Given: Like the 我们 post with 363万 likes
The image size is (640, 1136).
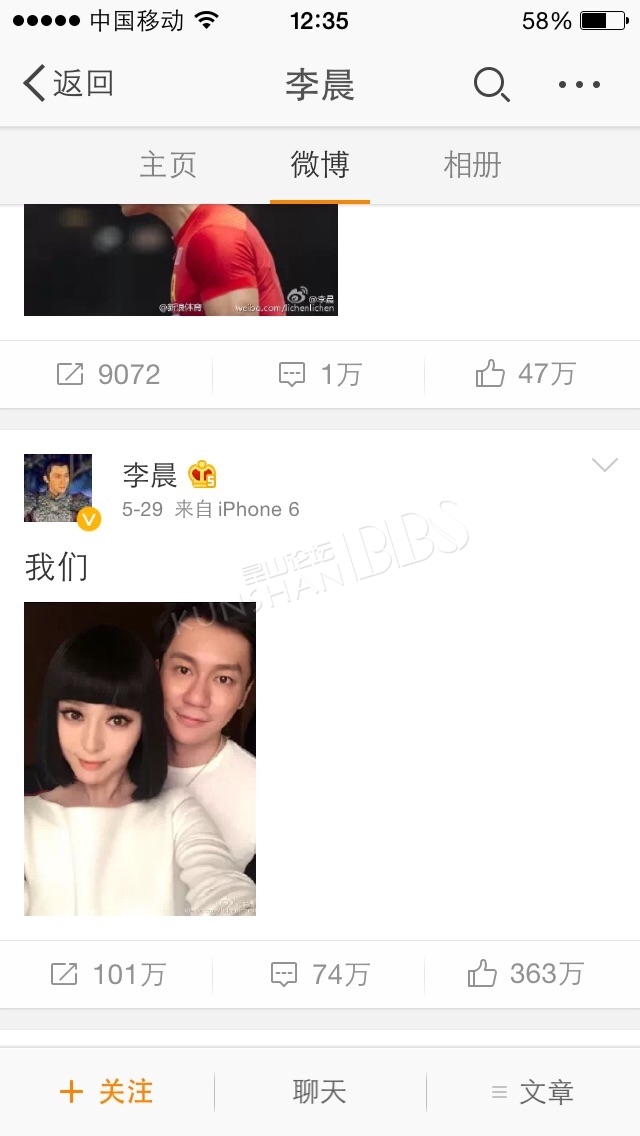Looking at the screenshot, I should (525, 974).
